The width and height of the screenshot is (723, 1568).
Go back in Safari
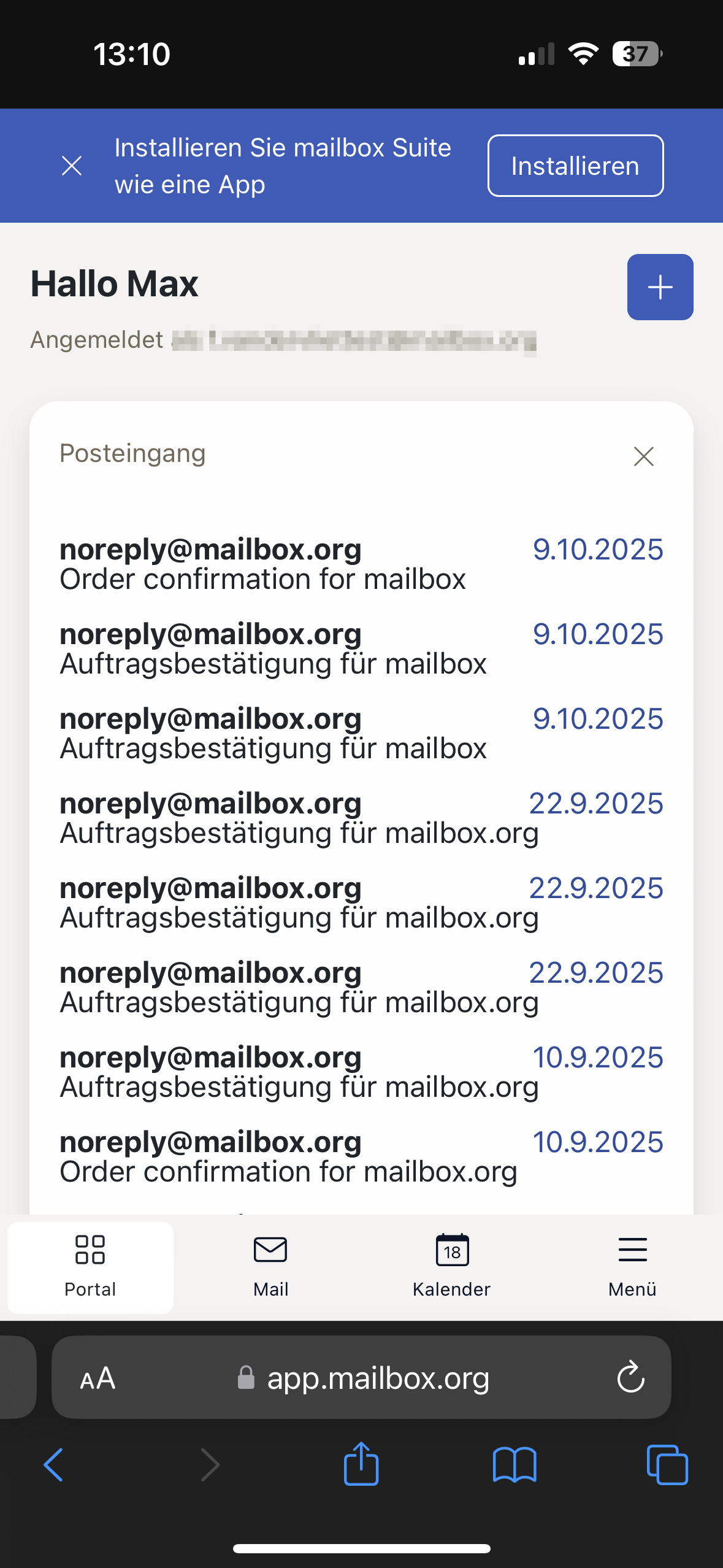54,1465
